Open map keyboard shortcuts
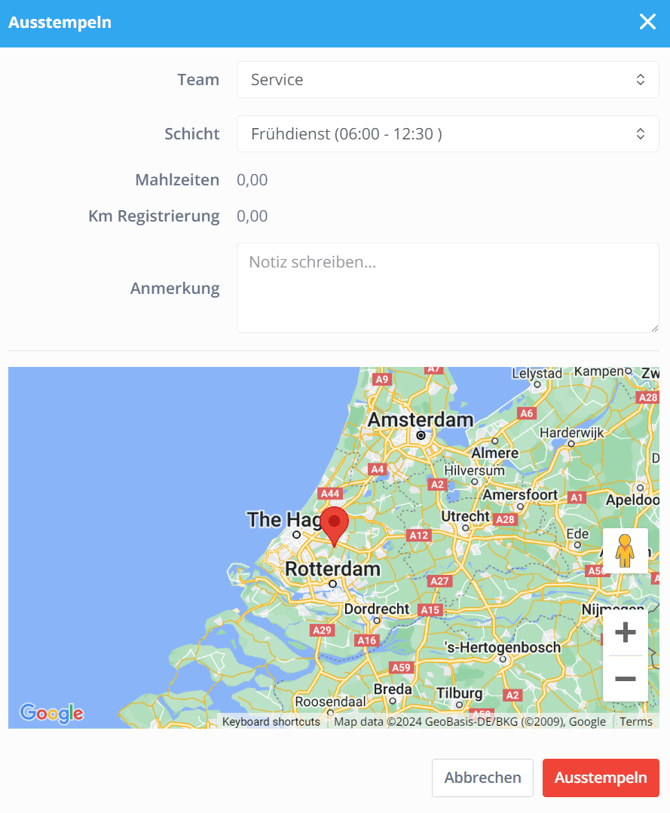This screenshot has height=813, width=670. [271, 721]
